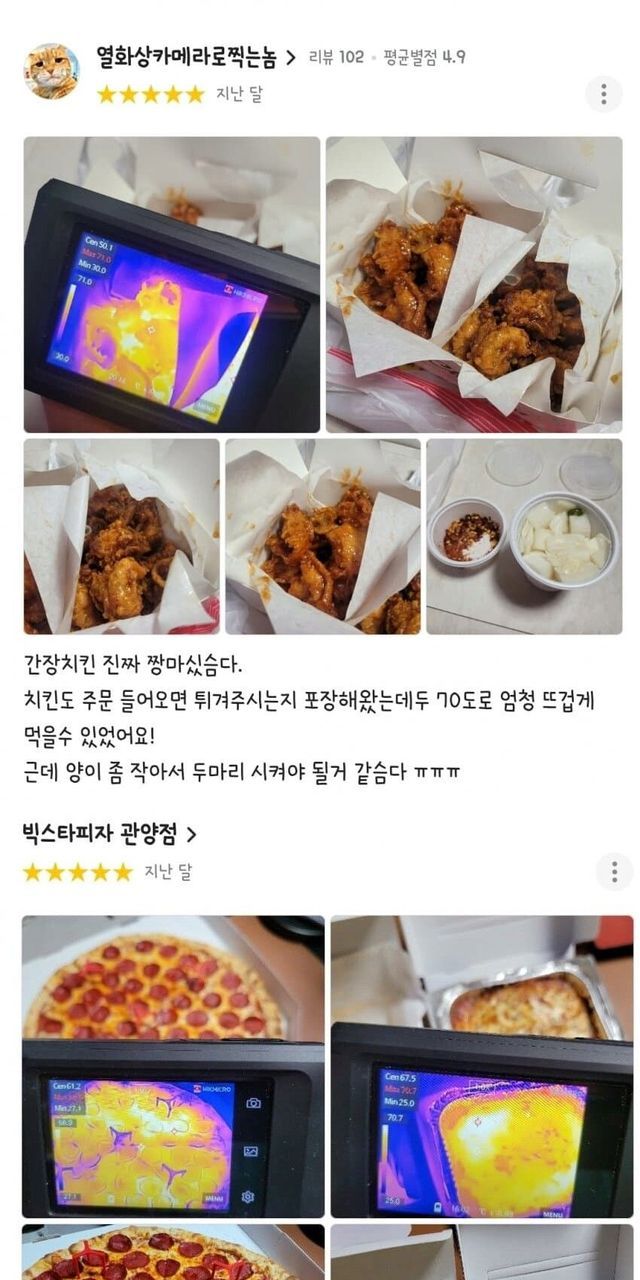
Task: View the pepperoni pizza thermal photo
Action: click(173, 1066)
